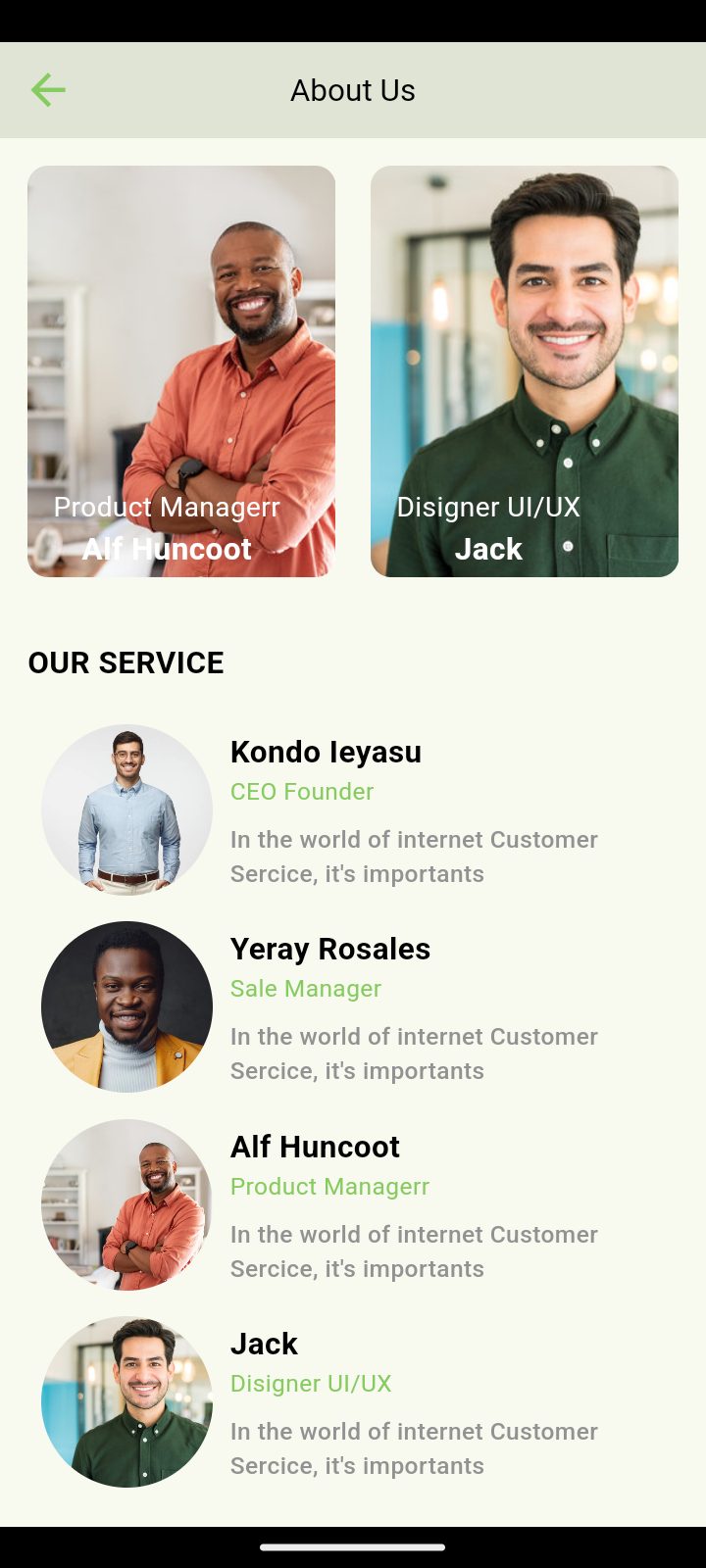Go back using the green arrow
Image resolution: width=706 pixels, height=1568 pixels.
click(x=48, y=90)
